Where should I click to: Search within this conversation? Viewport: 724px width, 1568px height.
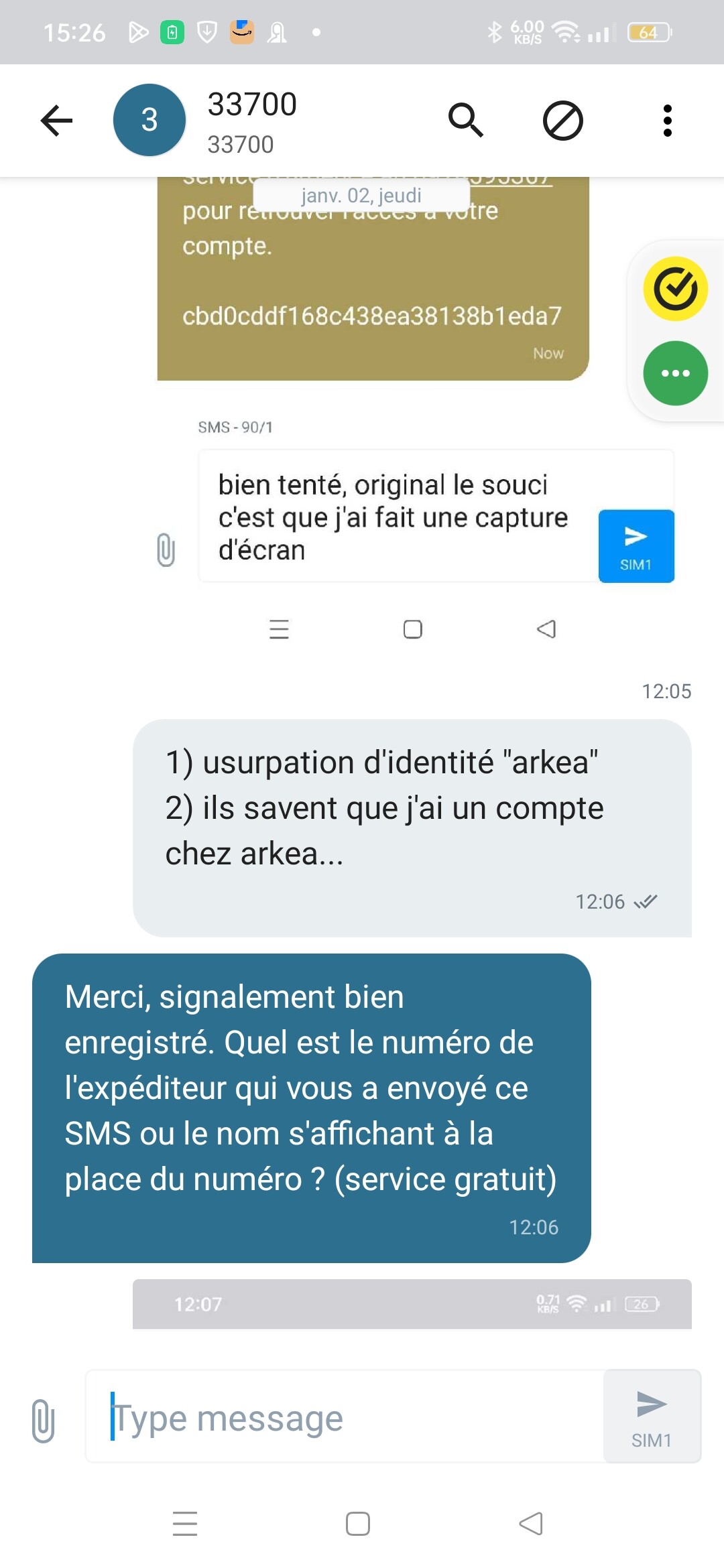tap(466, 121)
